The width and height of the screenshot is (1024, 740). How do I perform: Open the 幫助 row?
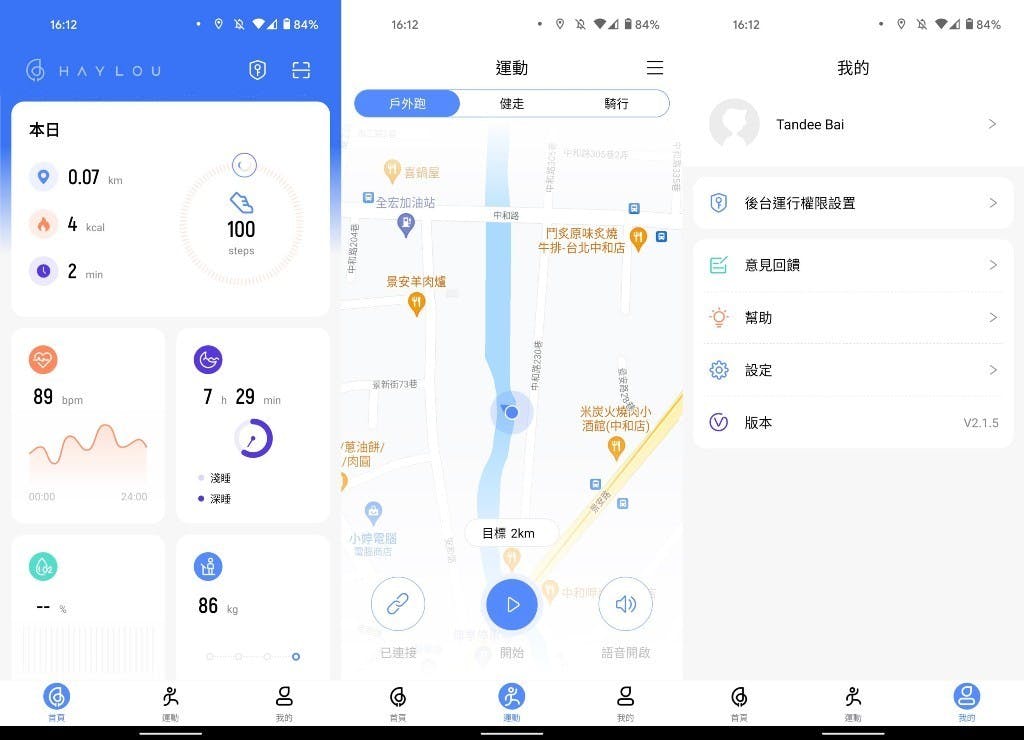(853, 318)
